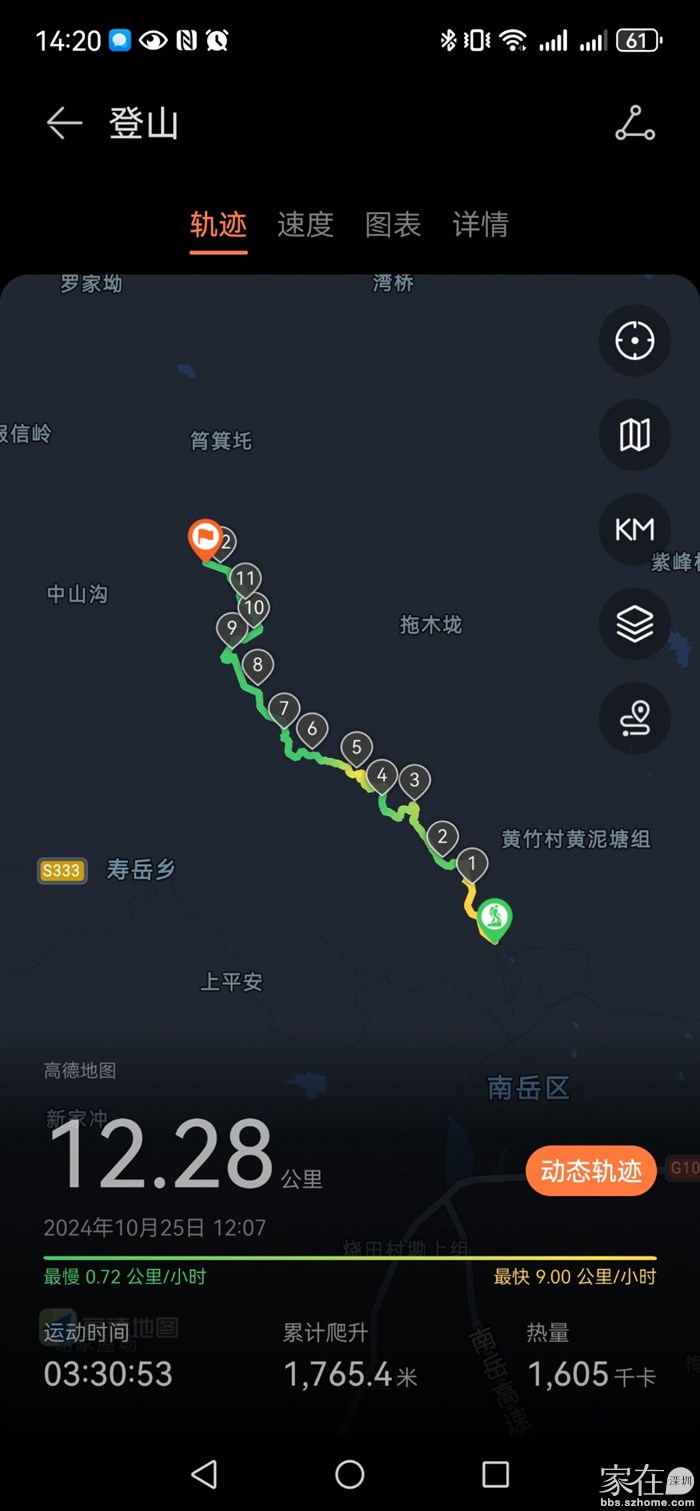Toggle the KM distance markers
The image size is (700, 1511).
pyautogui.click(x=634, y=529)
